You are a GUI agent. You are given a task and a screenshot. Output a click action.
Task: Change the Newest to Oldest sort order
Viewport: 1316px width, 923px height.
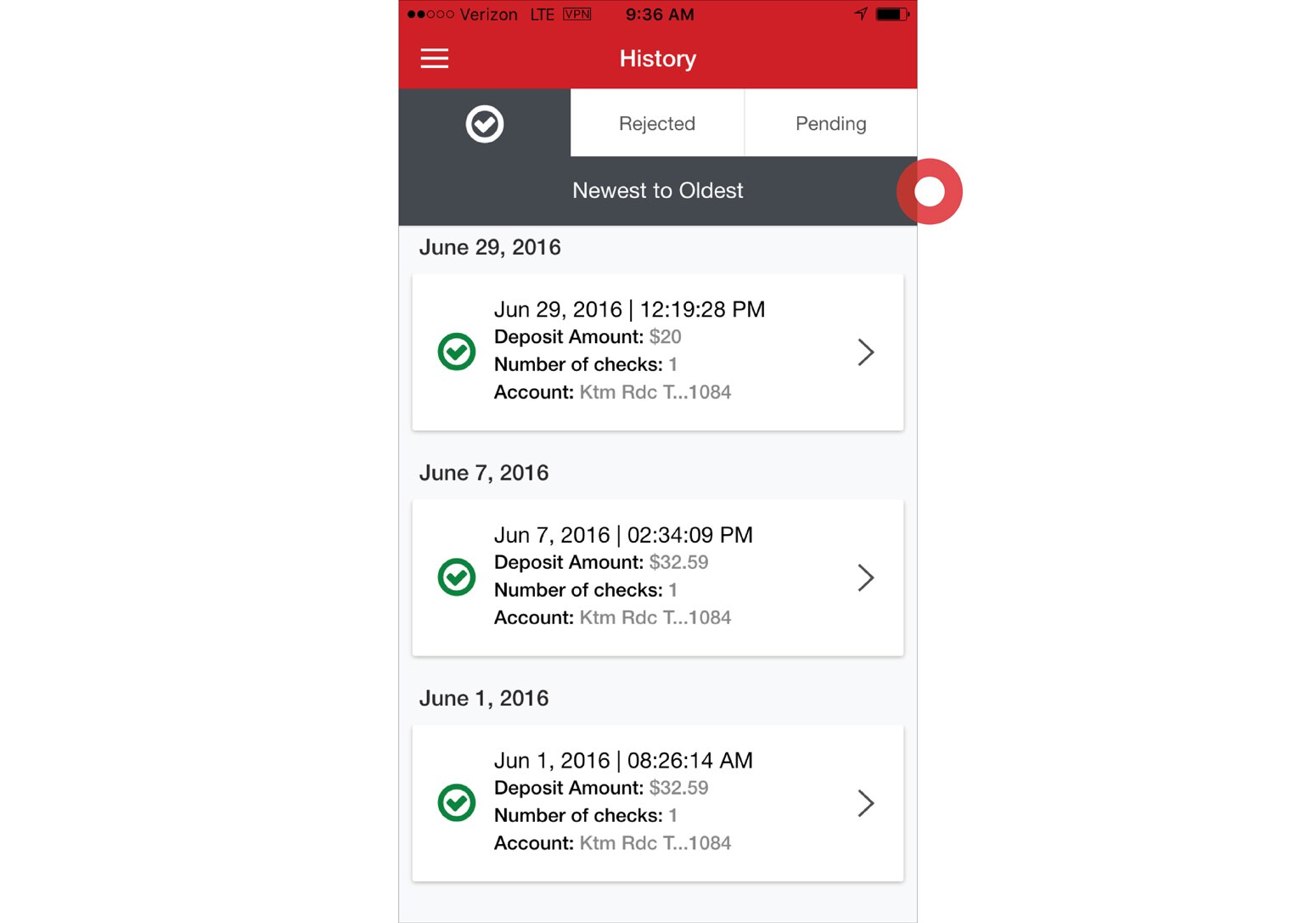pos(657,191)
